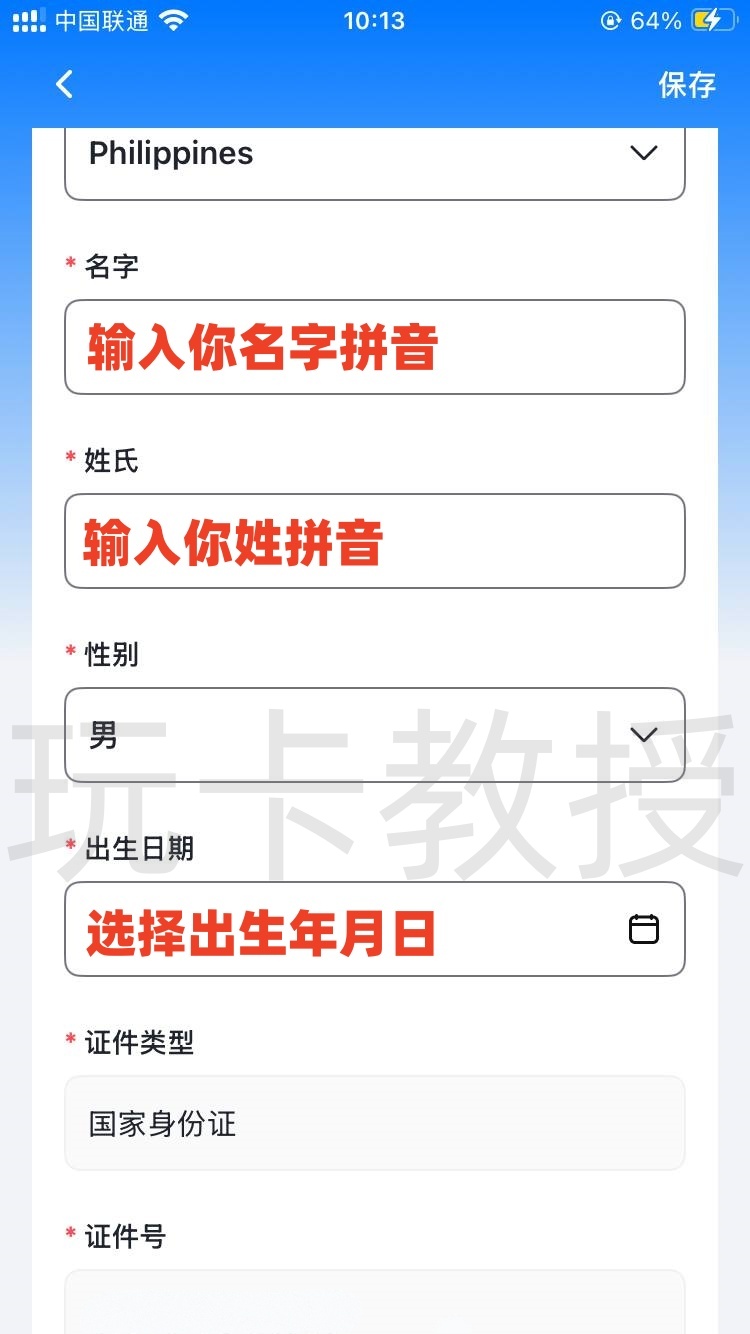Select the 出生日期 birth date field
This screenshot has width=750, height=1334.
[375, 928]
